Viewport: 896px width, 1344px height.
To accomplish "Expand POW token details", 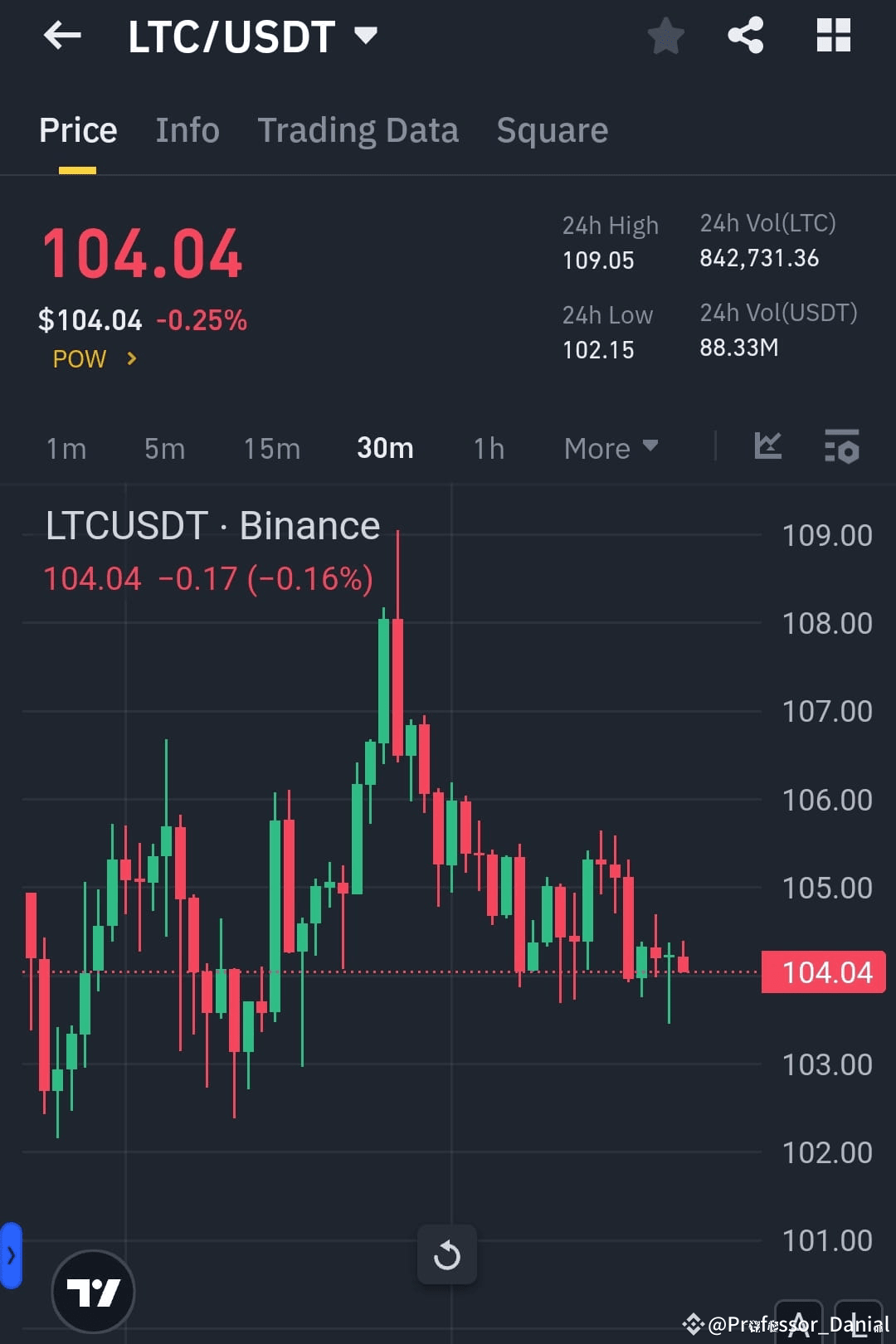I will (x=93, y=358).
